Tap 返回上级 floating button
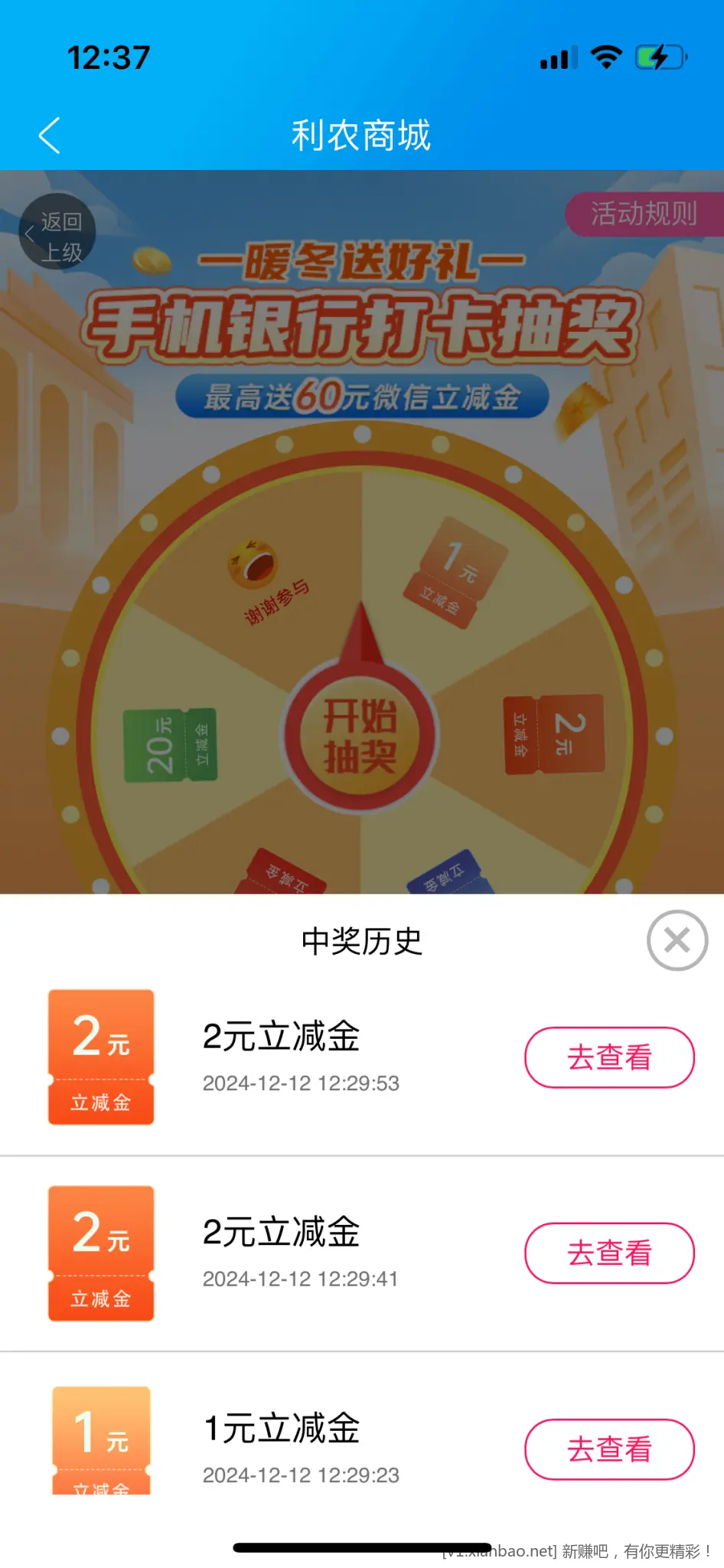The height and width of the screenshot is (1568, 724). point(57,232)
